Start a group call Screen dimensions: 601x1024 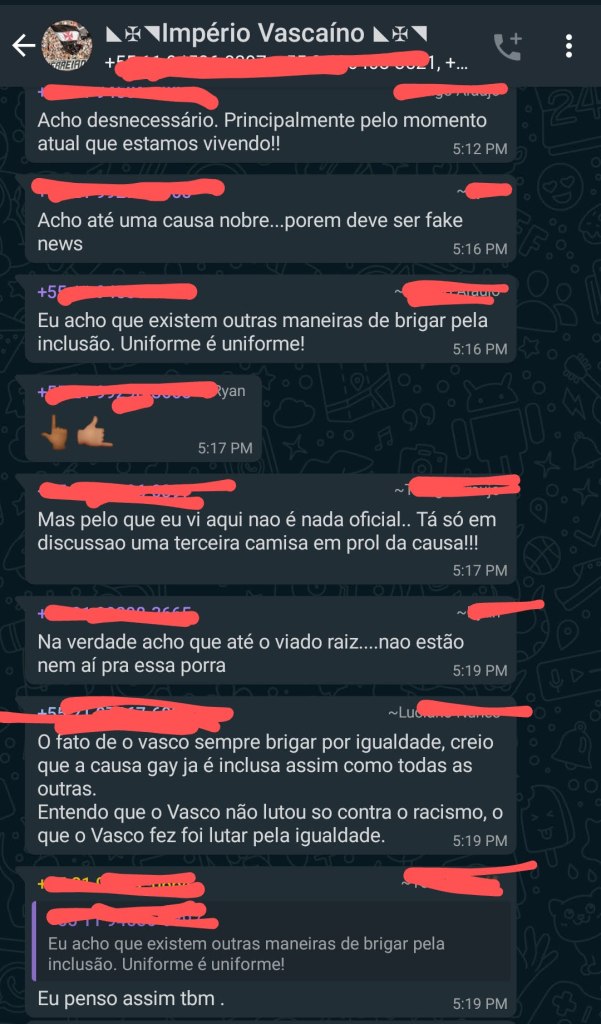507,46
